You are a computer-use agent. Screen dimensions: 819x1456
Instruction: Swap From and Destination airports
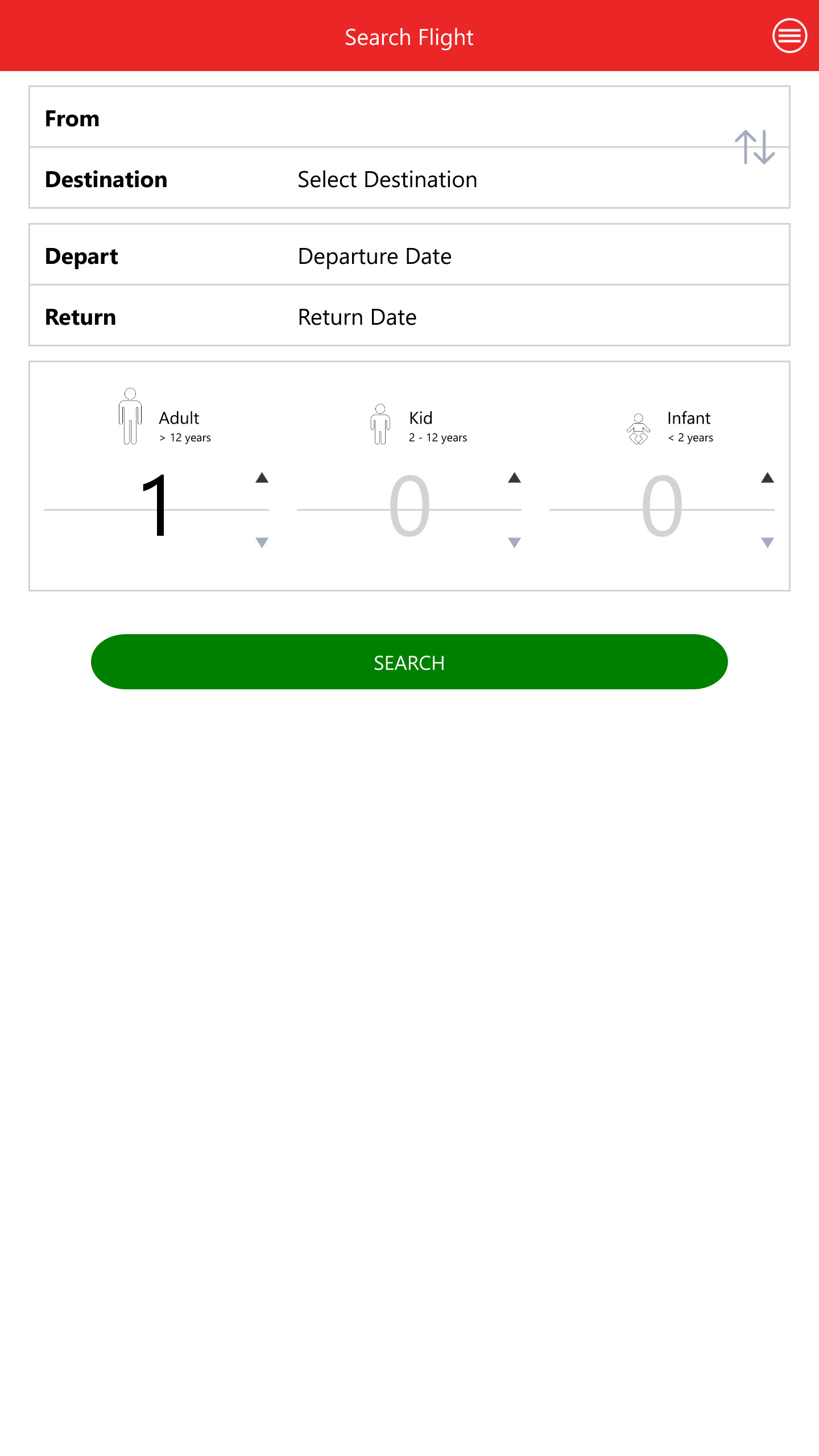[754, 147]
